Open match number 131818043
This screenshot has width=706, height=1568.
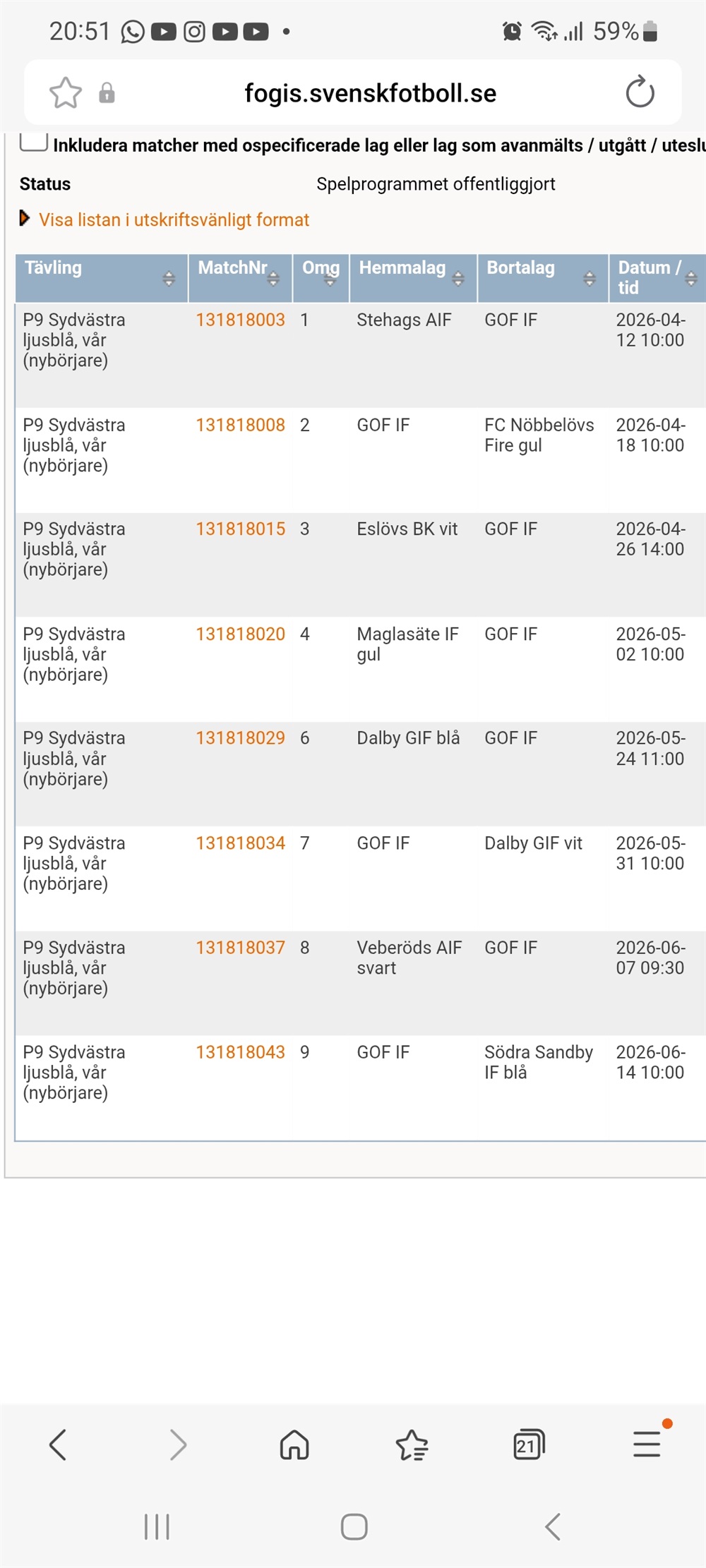241,1052
